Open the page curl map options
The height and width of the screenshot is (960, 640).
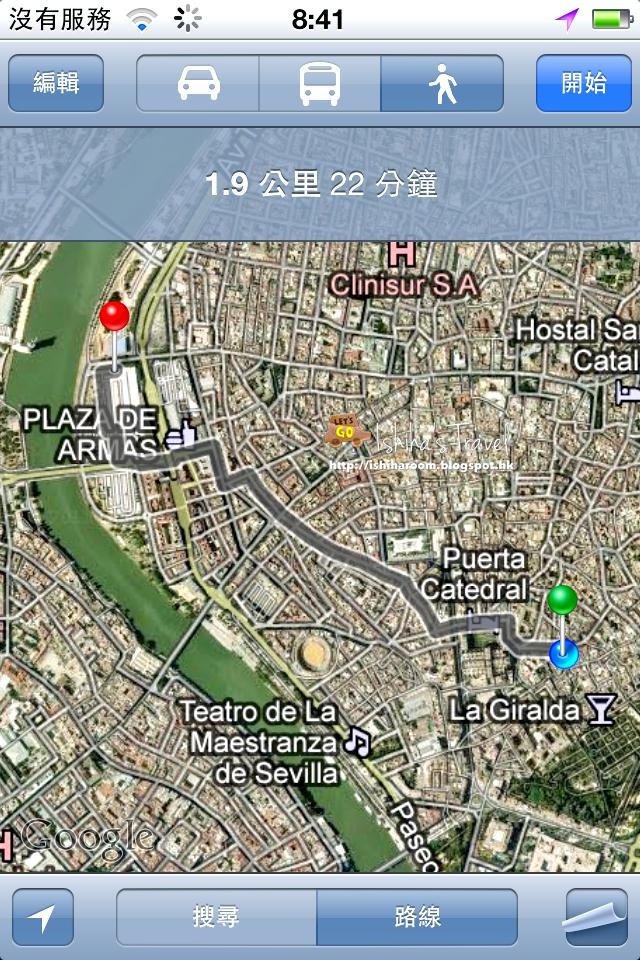[595, 917]
